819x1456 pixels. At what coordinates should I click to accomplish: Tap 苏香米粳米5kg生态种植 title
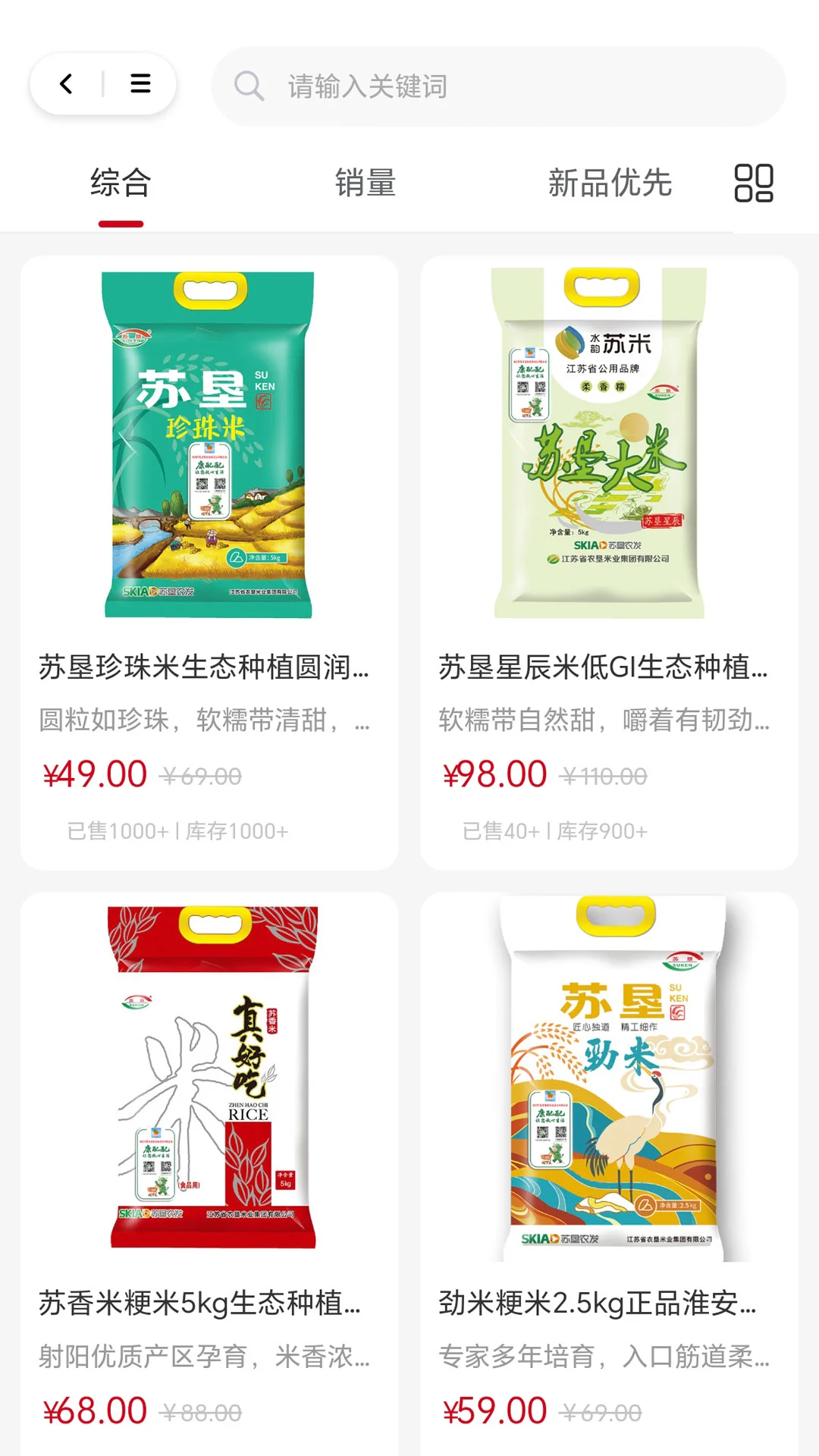tap(203, 1306)
